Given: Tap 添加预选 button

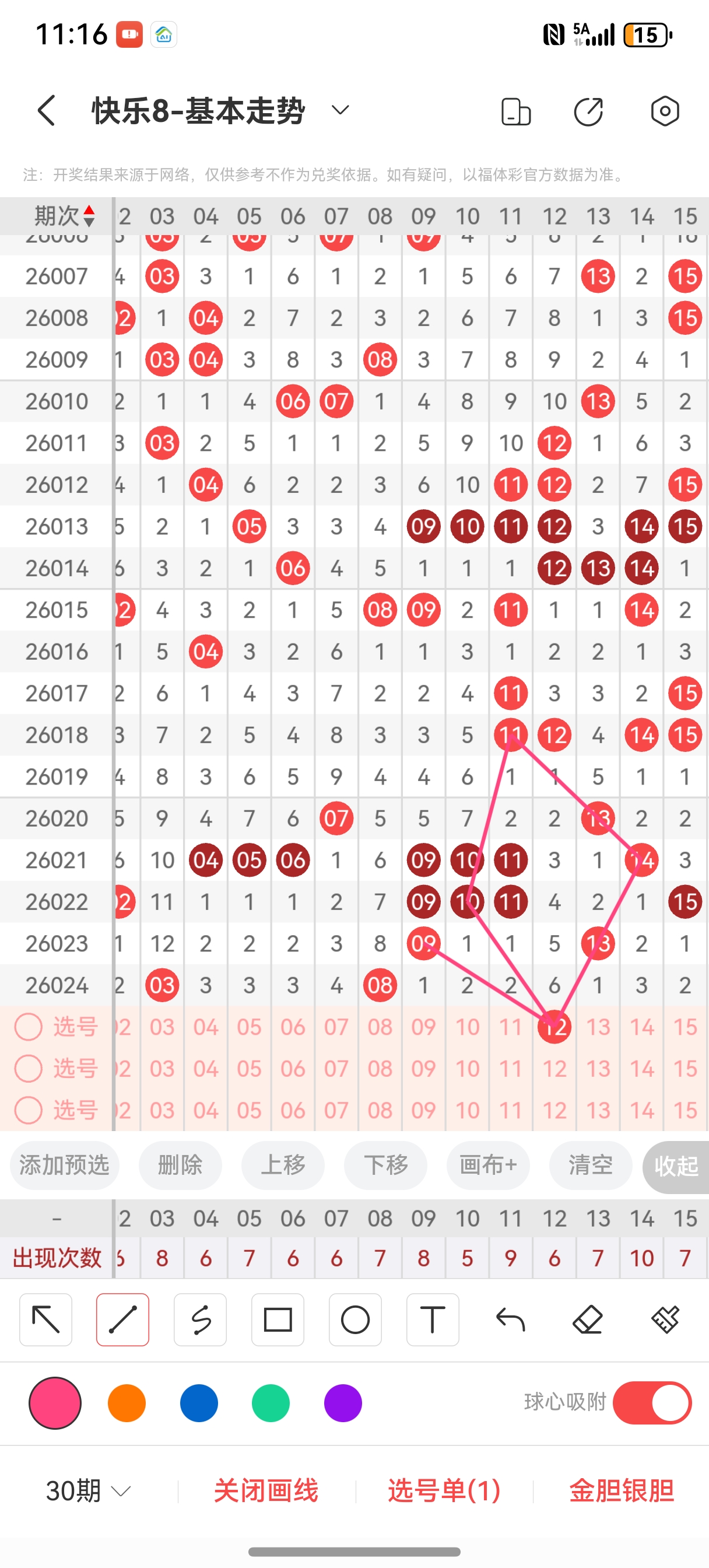Looking at the screenshot, I should tap(65, 1165).
